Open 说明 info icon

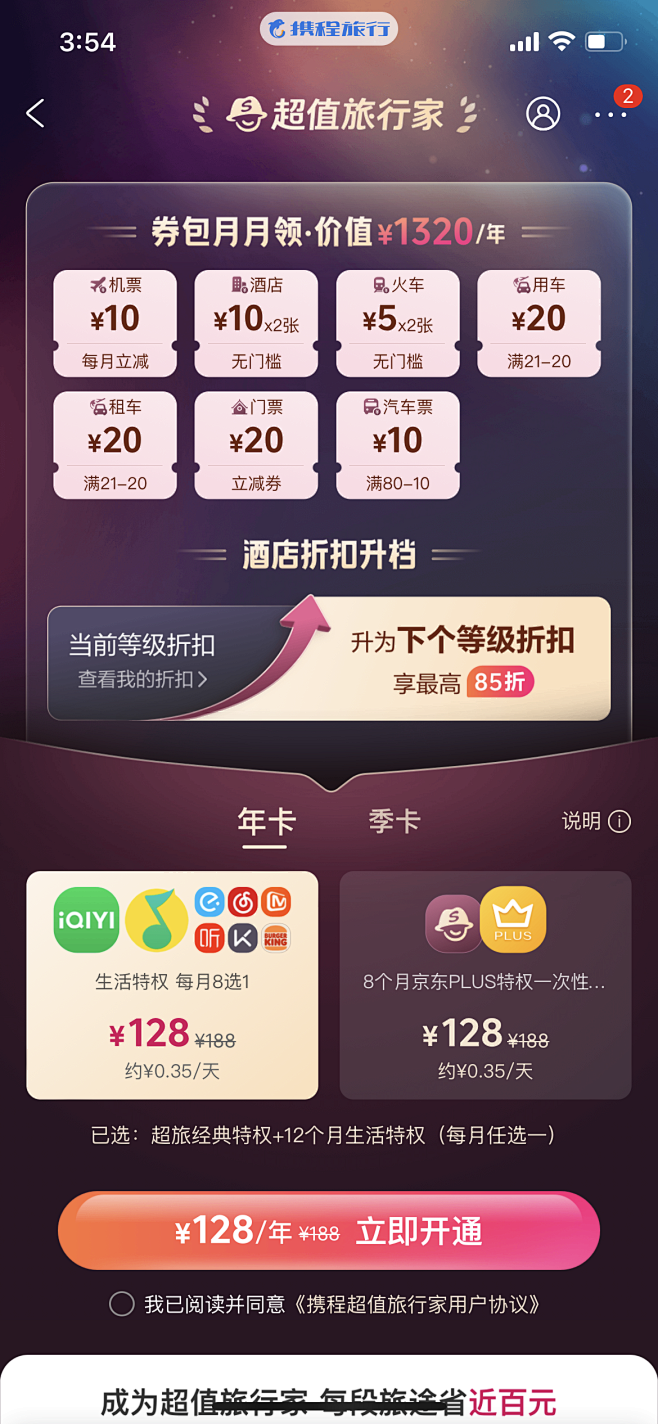596,822
